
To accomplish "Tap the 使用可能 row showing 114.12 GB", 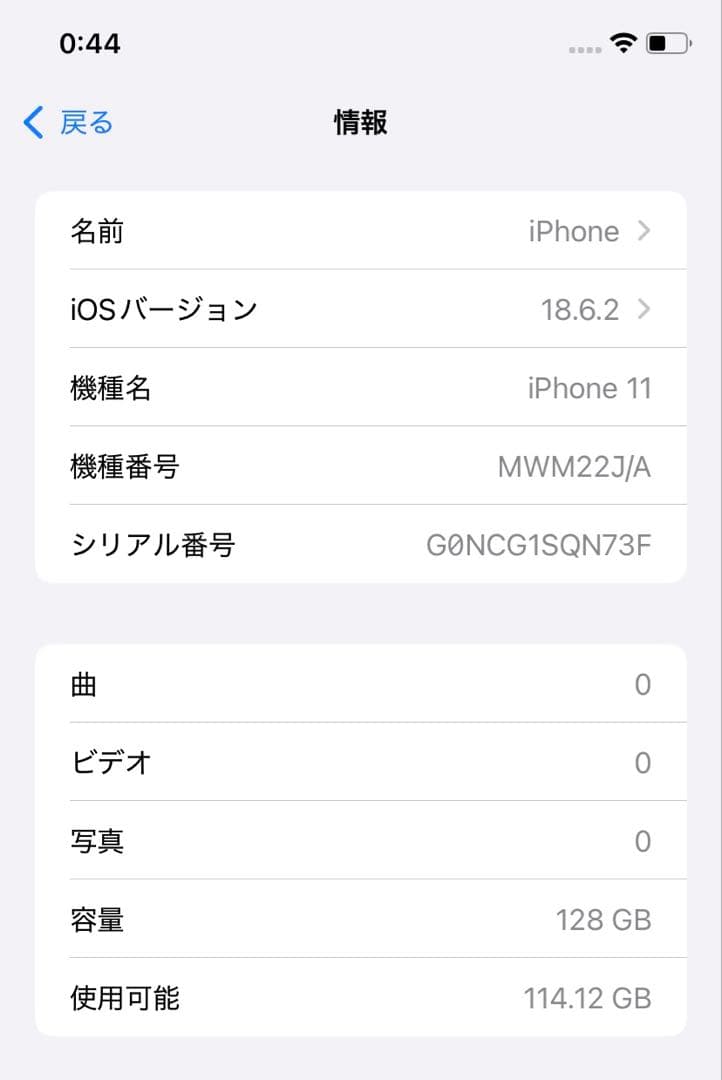I will tap(361, 998).
